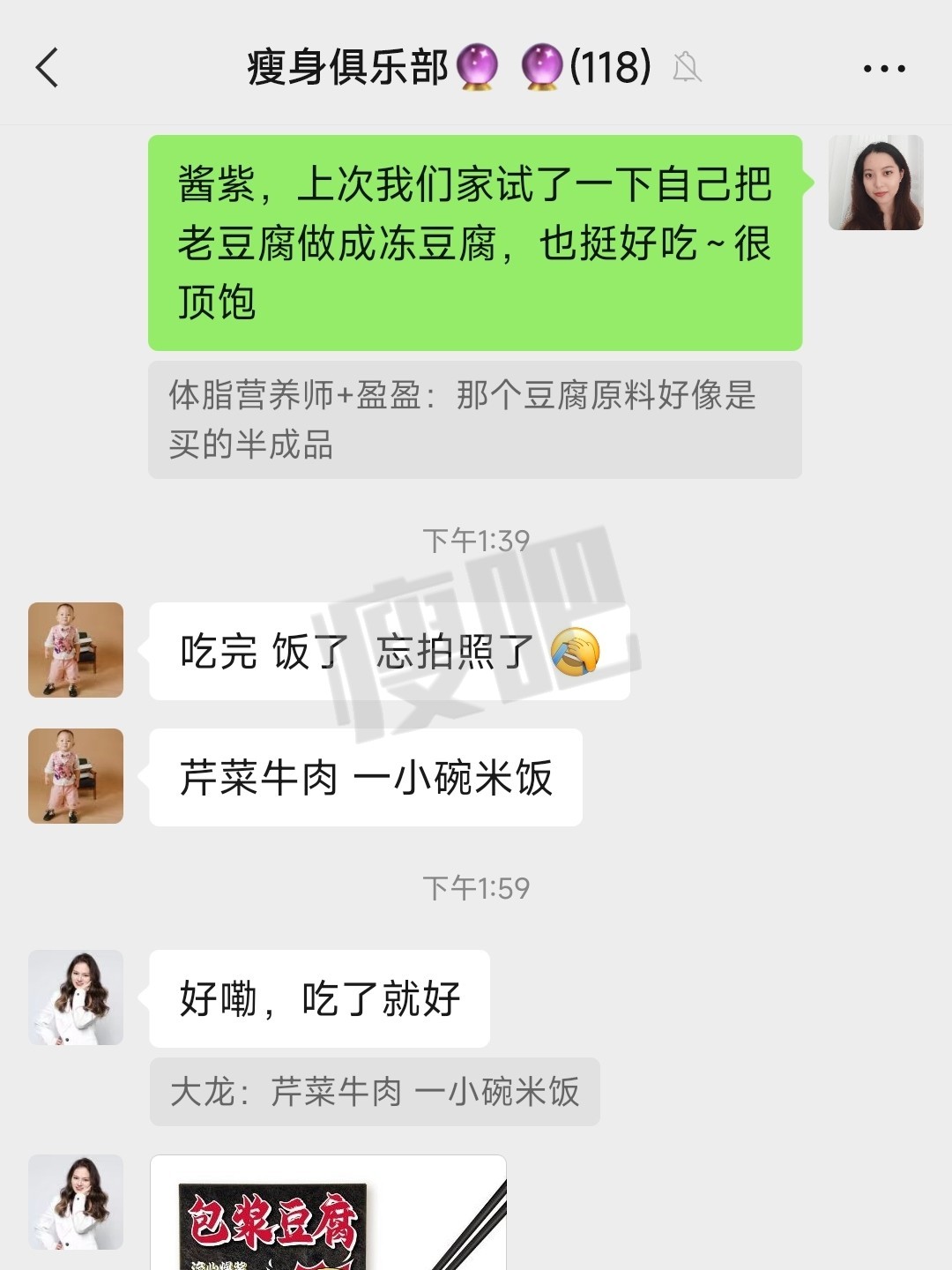Open the group chat overflow menu
Screen dimensions: 952x1270
(x=883, y=68)
